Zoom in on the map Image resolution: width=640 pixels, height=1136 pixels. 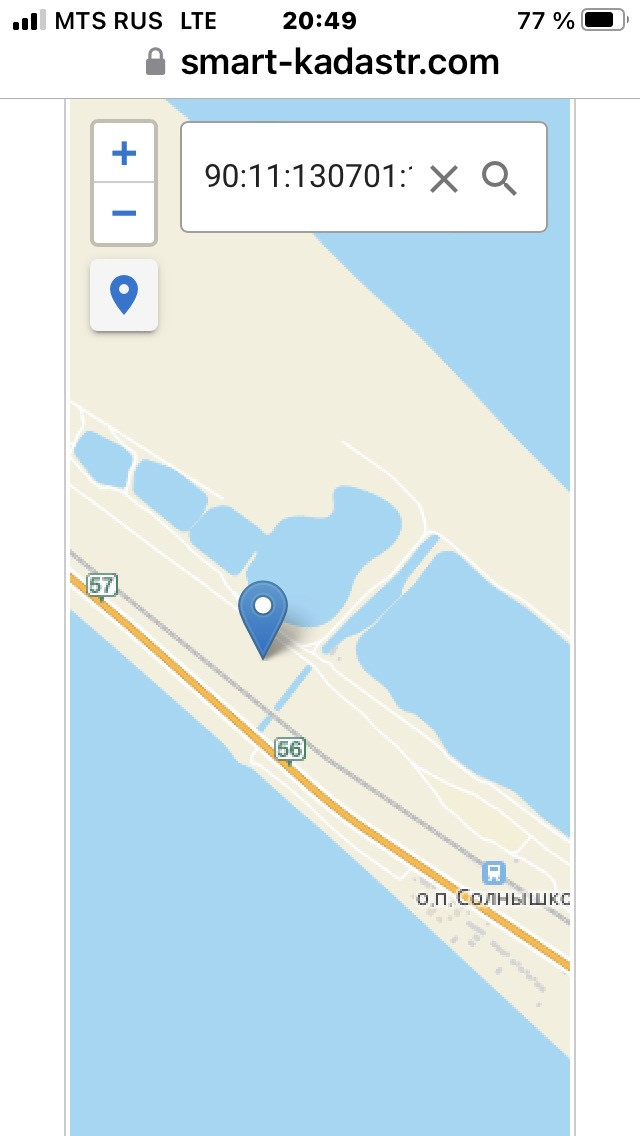(124, 153)
